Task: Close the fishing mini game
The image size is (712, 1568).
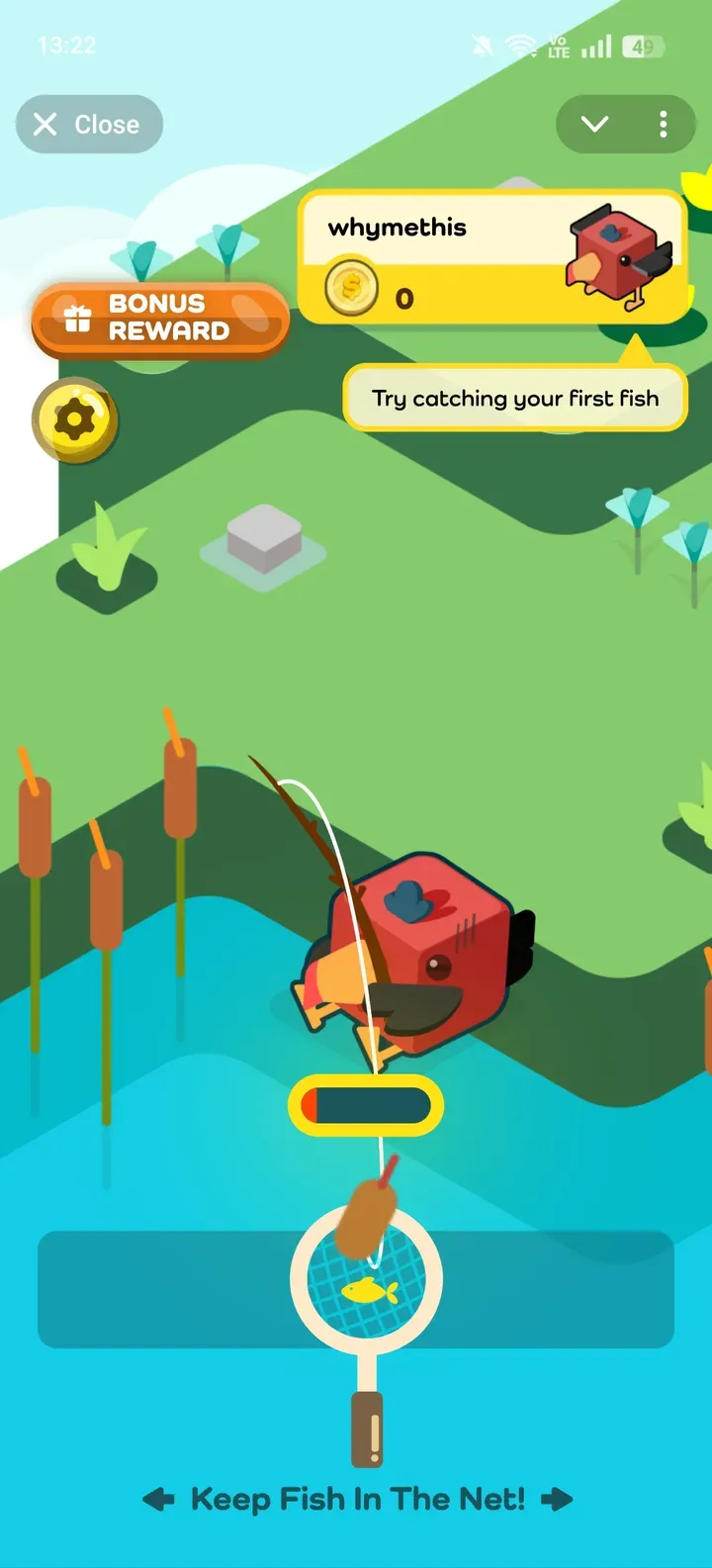Action: point(88,125)
